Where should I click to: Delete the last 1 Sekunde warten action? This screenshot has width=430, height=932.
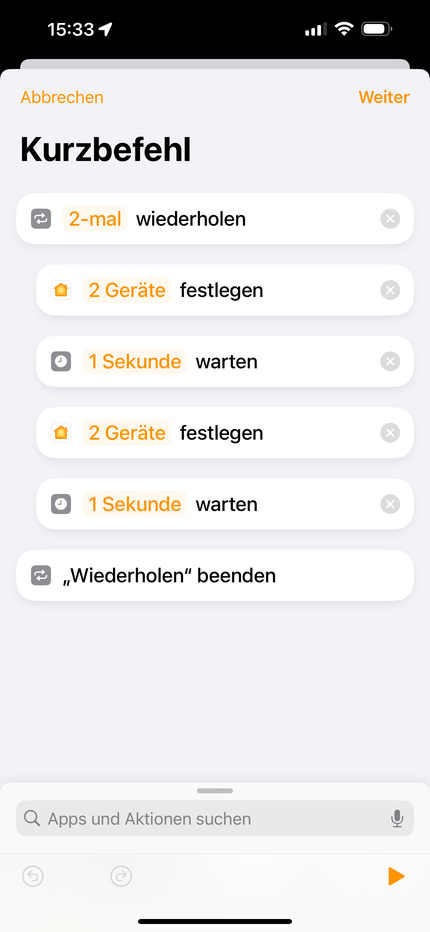pyautogui.click(x=390, y=504)
